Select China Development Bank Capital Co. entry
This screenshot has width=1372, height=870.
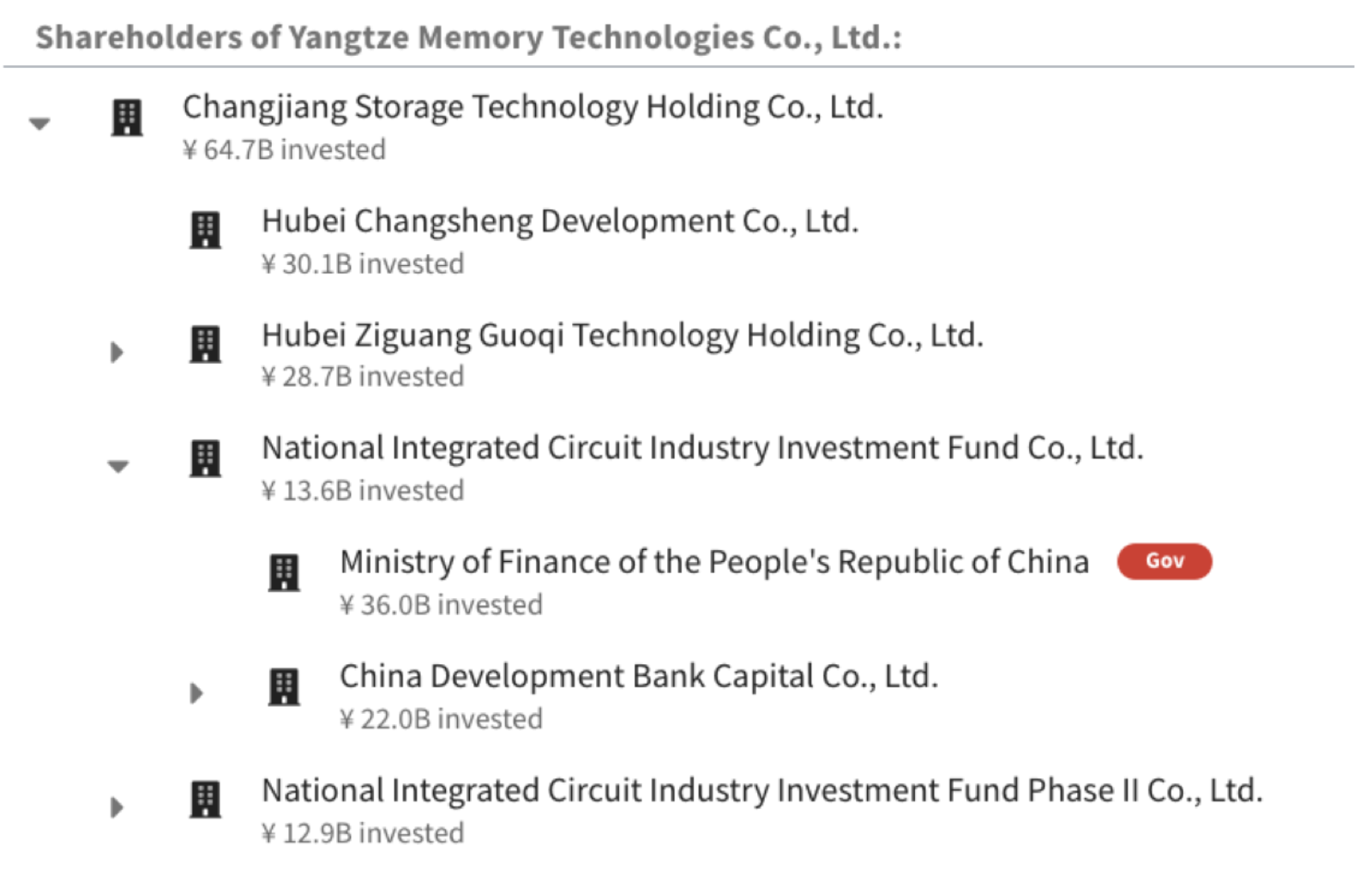[639, 676]
